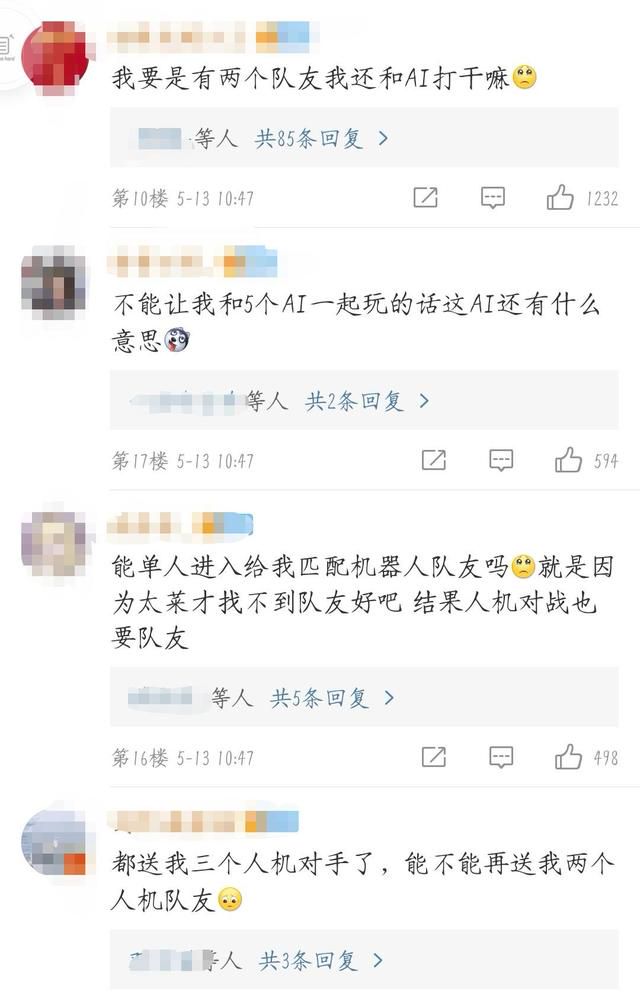
Task: Expand the 85 replies link
Action: click(x=320, y=139)
